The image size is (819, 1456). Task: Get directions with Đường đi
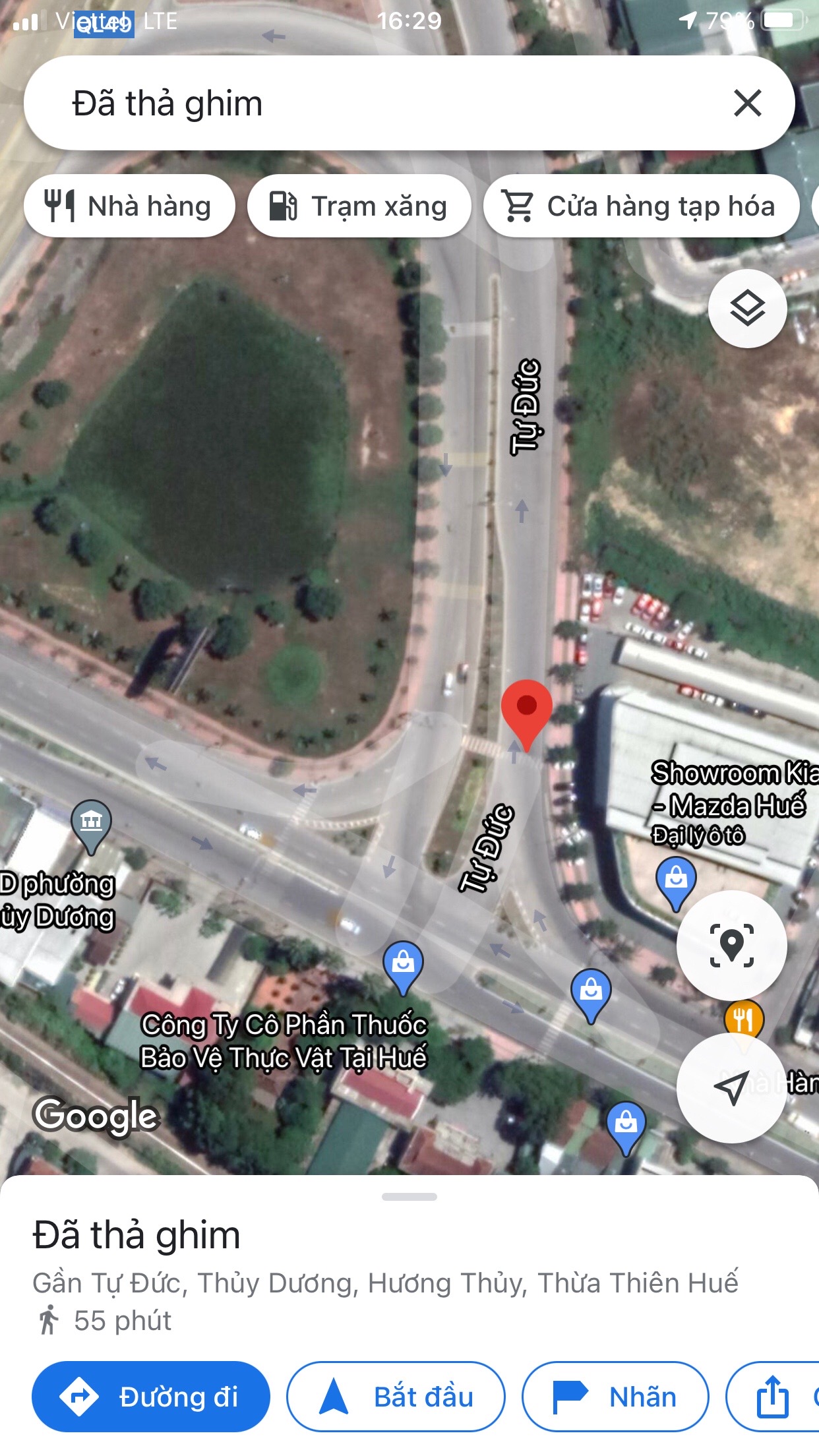click(151, 1397)
